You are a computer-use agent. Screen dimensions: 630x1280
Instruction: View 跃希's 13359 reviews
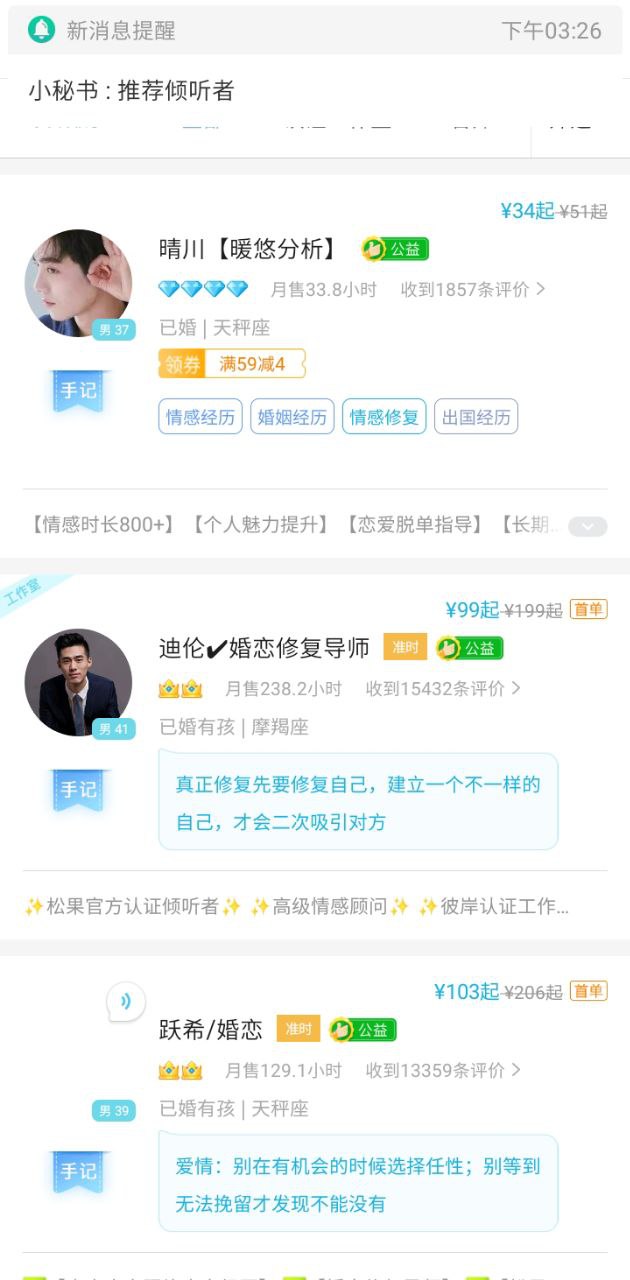pos(443,1070)
